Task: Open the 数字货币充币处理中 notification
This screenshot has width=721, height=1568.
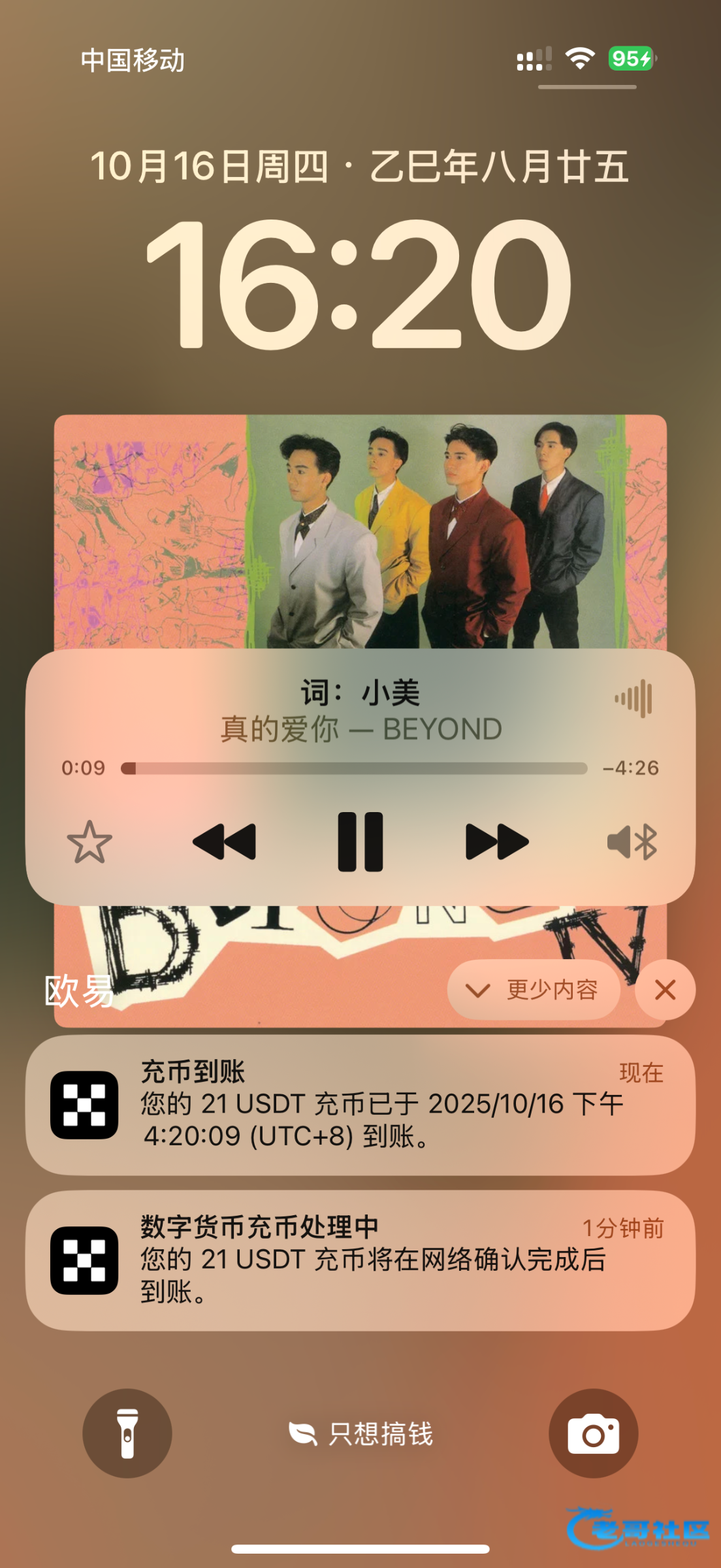Action: click(360, 1260)
